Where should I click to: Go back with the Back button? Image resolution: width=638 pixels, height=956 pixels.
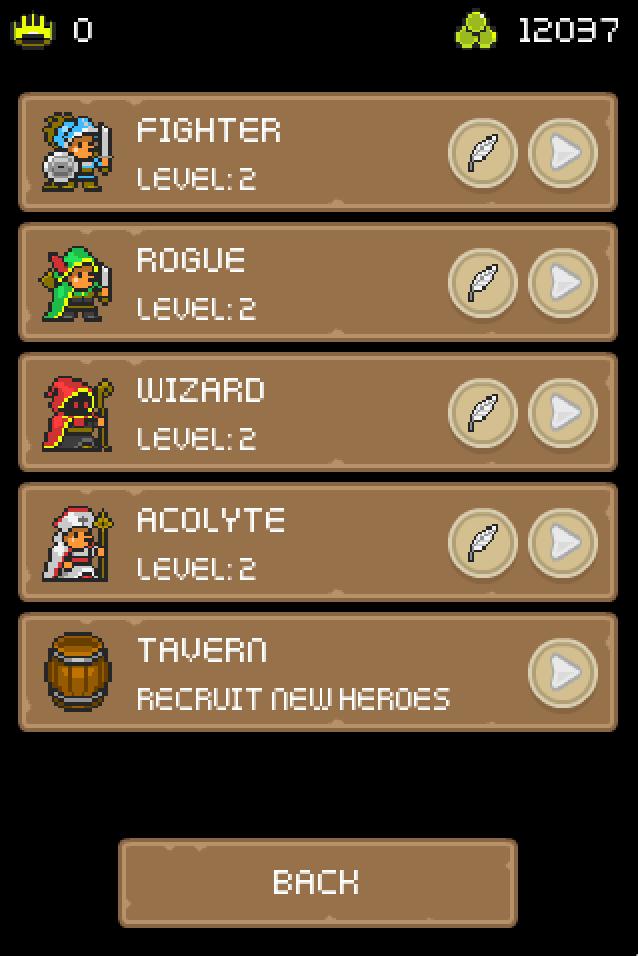pyautogui.click(x=318, y=882)
